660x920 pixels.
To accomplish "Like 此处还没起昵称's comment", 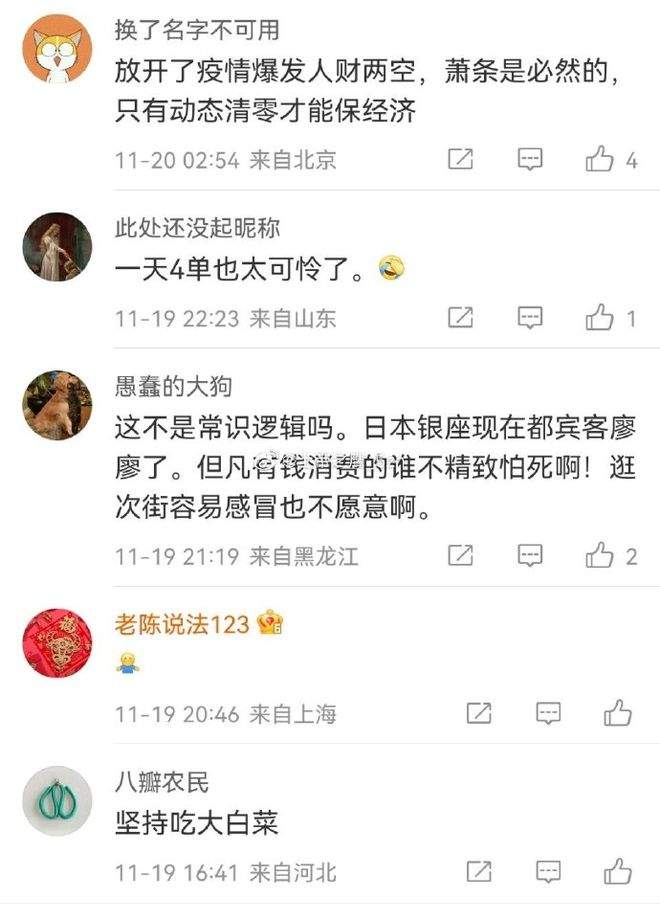I will (x=600, y=318).
